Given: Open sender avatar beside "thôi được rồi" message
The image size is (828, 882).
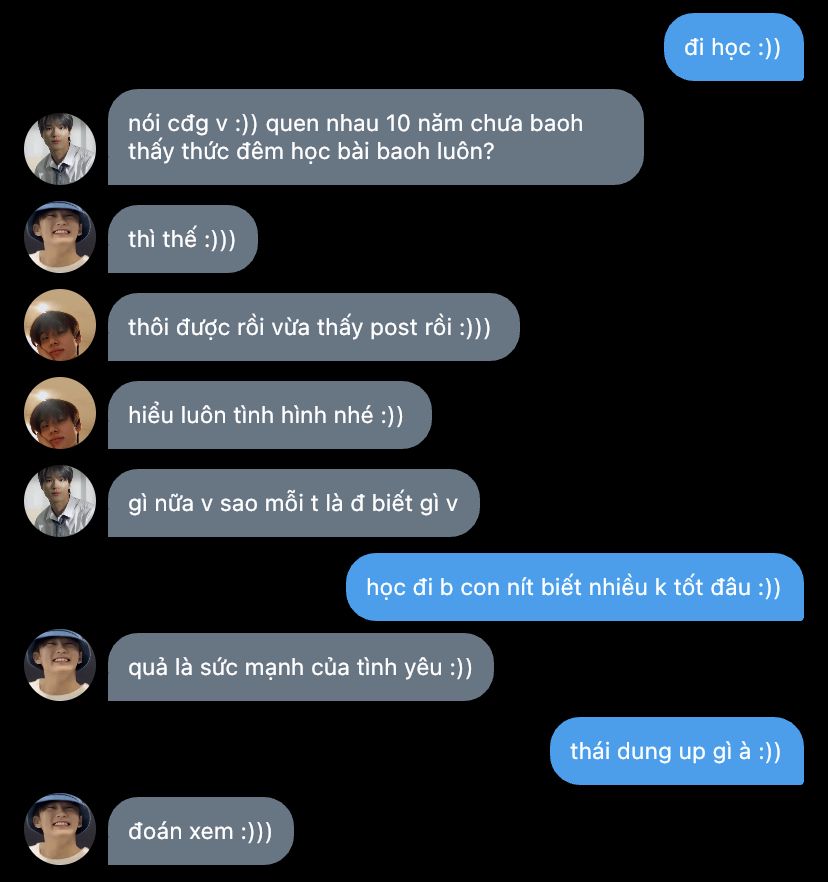Looking at the screenshot, I should click(60, 325).
